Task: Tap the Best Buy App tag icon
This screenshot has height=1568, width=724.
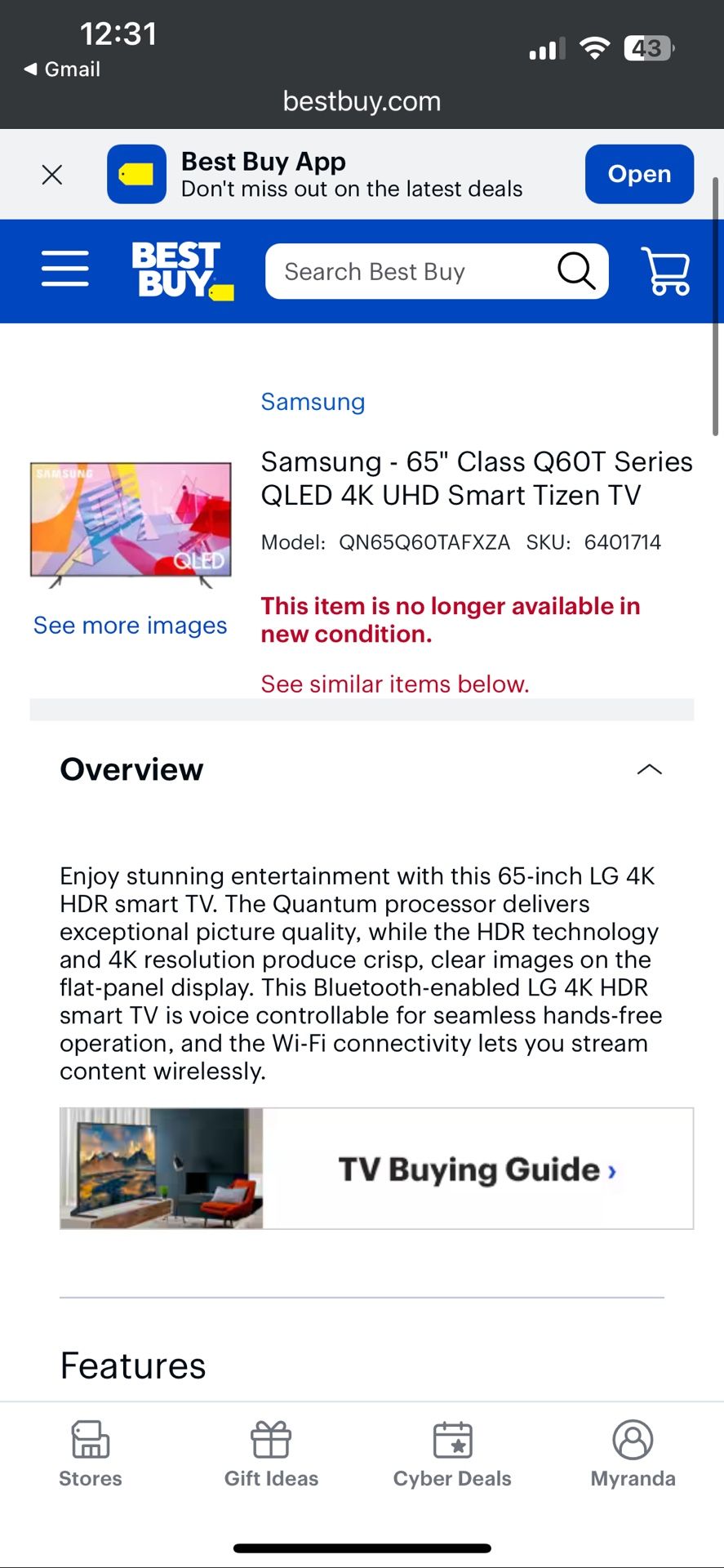Action: tap(136, 174)
